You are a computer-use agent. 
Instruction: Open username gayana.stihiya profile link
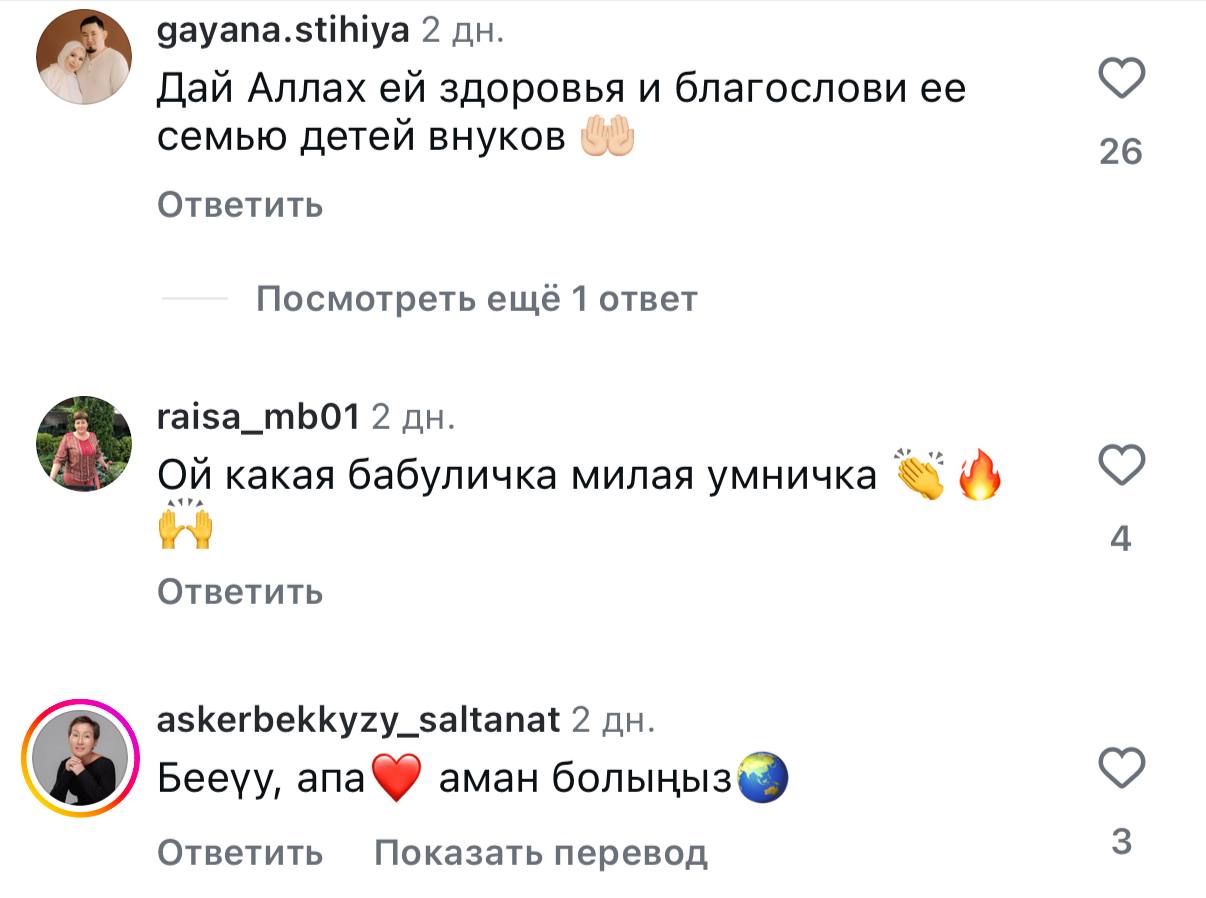click(283, 31)
